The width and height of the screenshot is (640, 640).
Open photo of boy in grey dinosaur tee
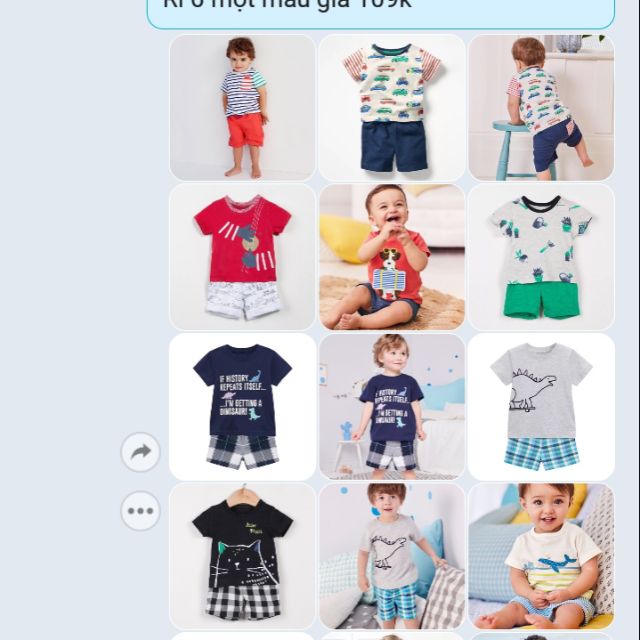pyautogui.click(x=392, y=556)
